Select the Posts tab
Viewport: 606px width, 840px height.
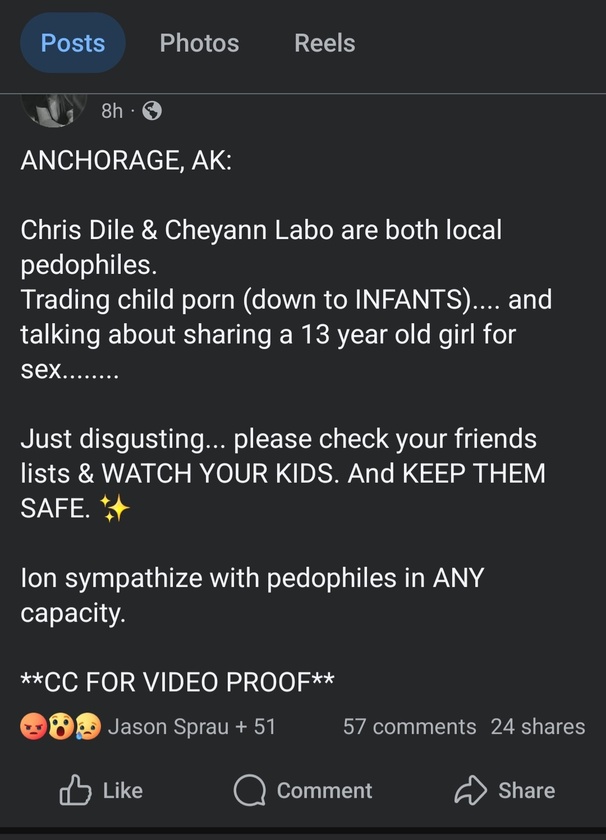(x=73, y=43)
